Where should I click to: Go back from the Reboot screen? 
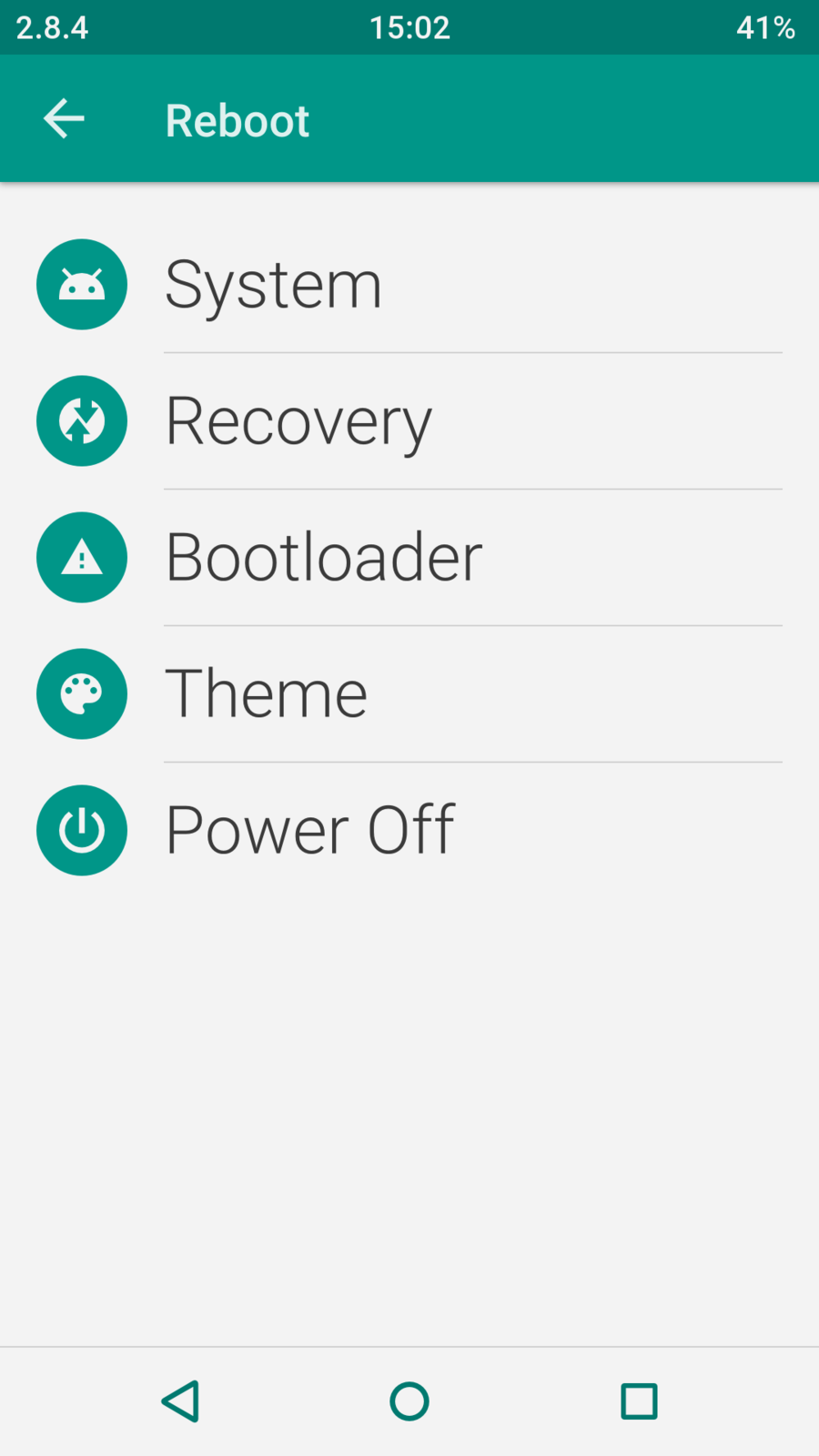tap(64, 119)
